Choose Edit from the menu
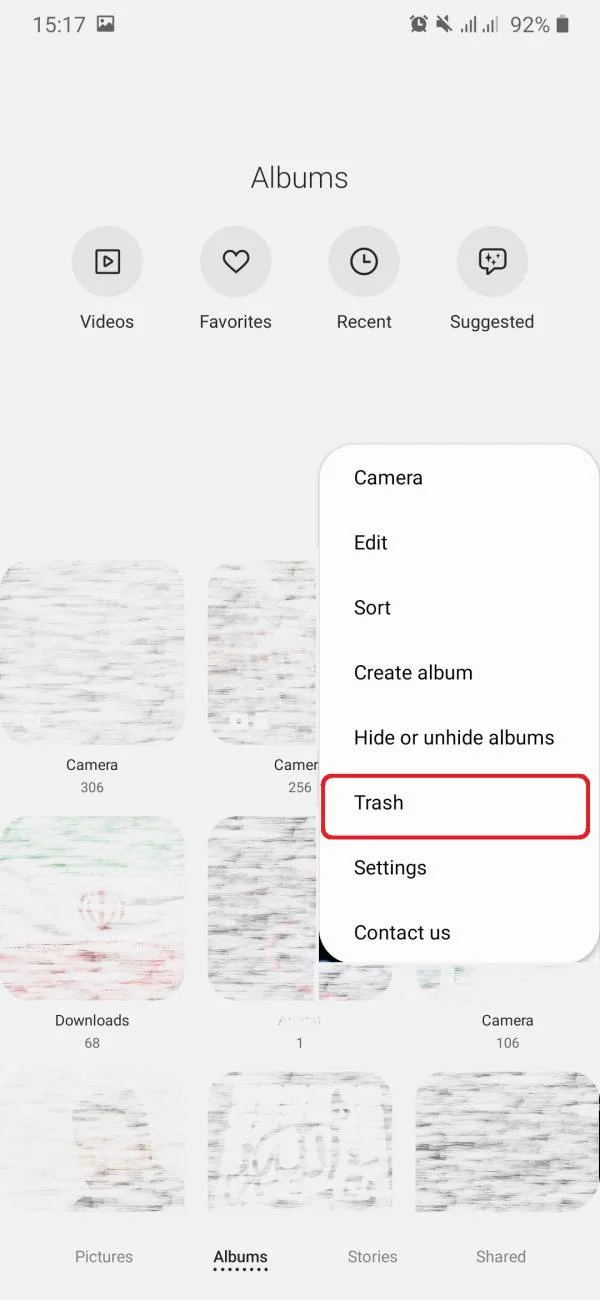Screen dimensions: 600x1300 [x=371, y=543]
